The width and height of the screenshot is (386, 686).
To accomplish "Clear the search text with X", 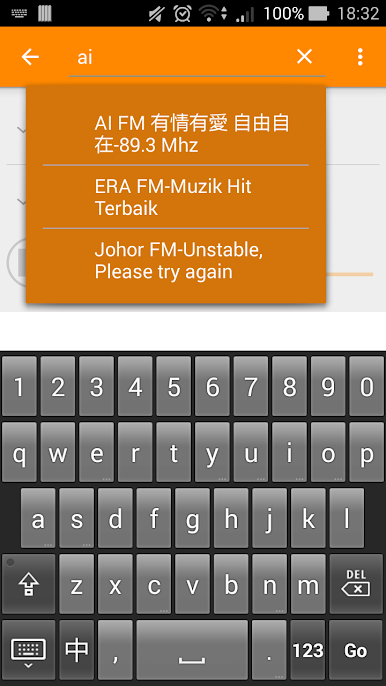I will tap(305, 57).
